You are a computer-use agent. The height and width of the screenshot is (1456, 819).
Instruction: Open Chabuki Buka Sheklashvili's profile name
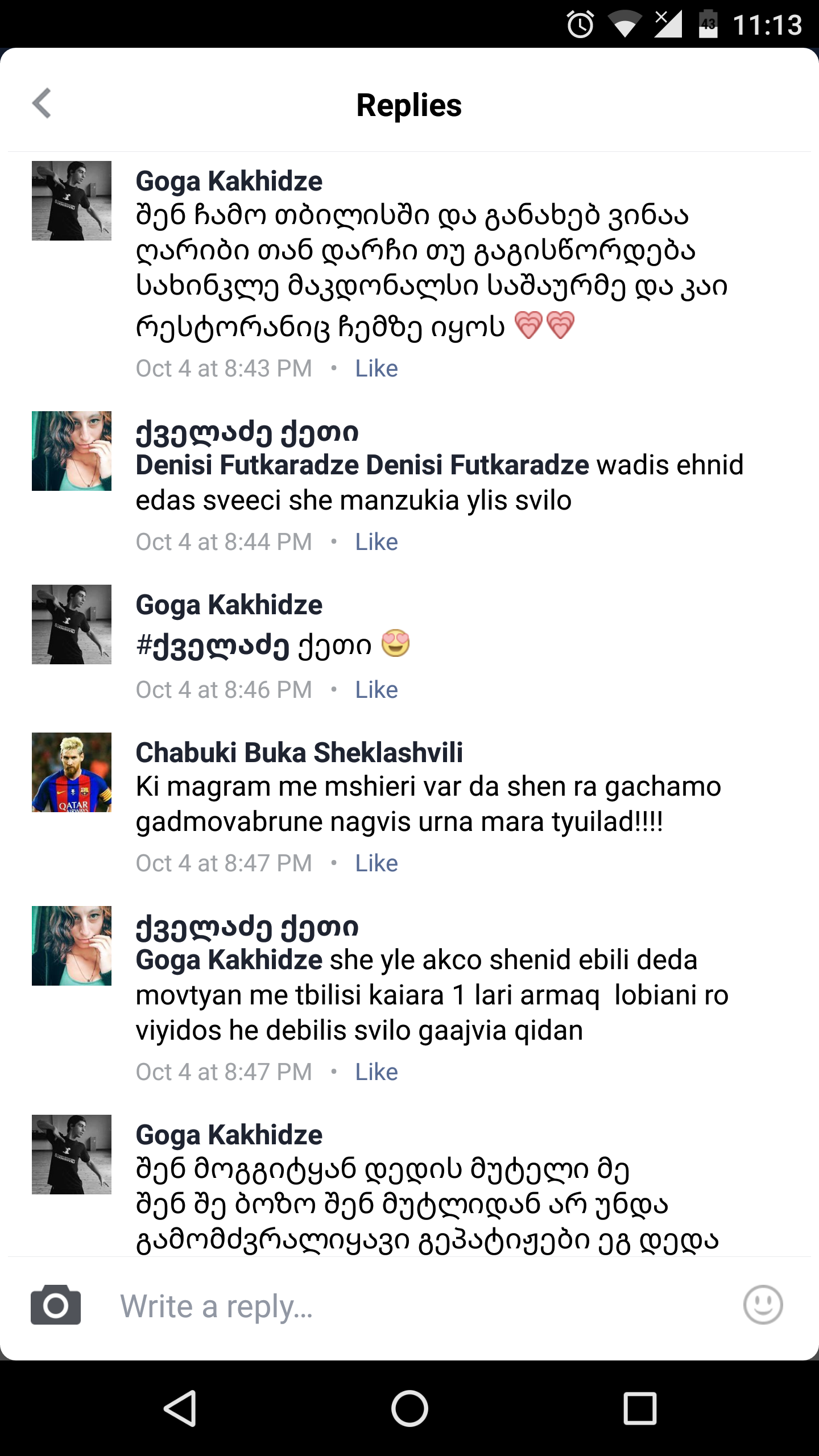click(x=299, y=752)
